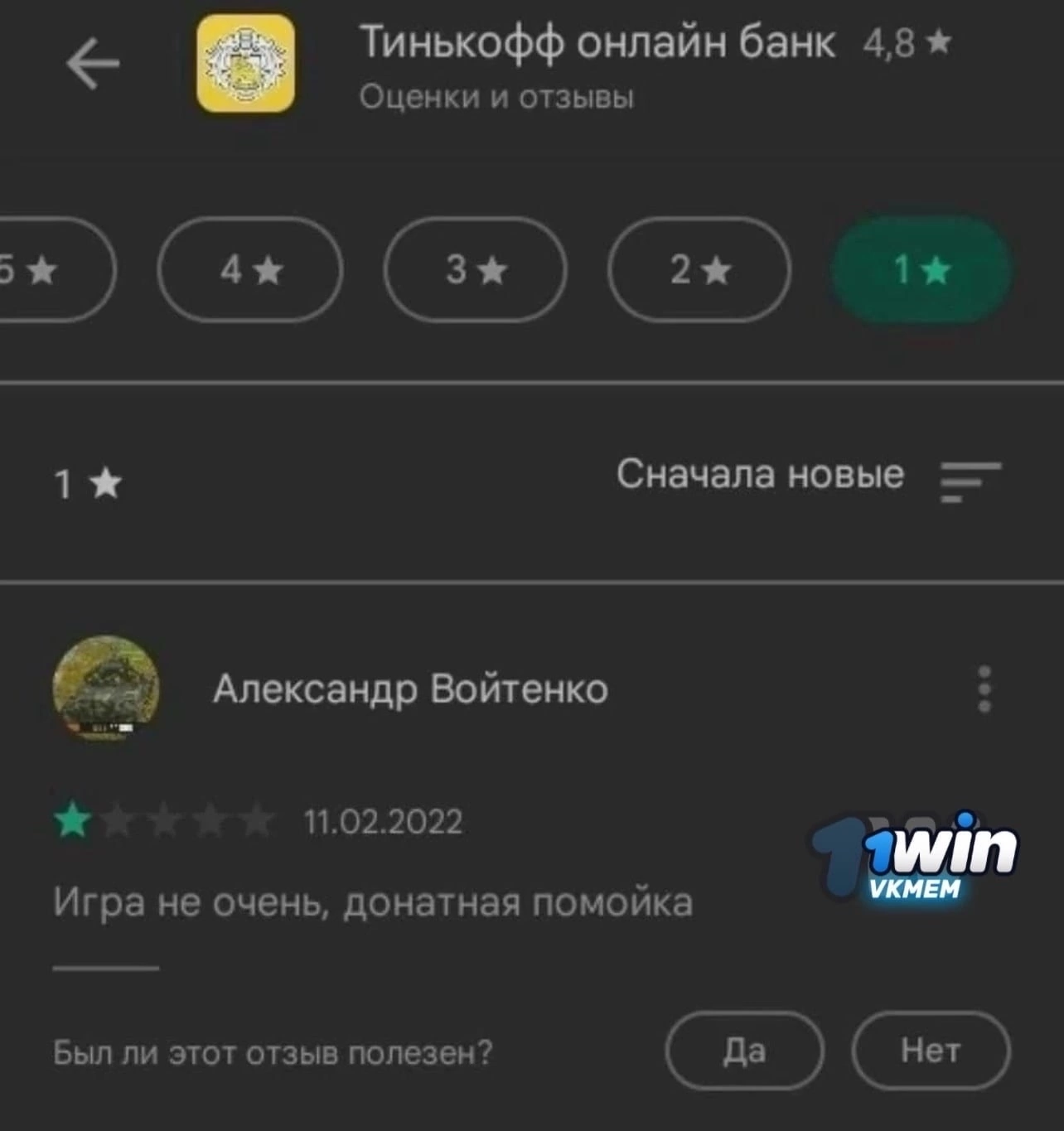Image resolution: width=1064 pixels, height=1131 pixels.
Task: Open the «Сначала новые» sort options
Action: pos(808,476)
